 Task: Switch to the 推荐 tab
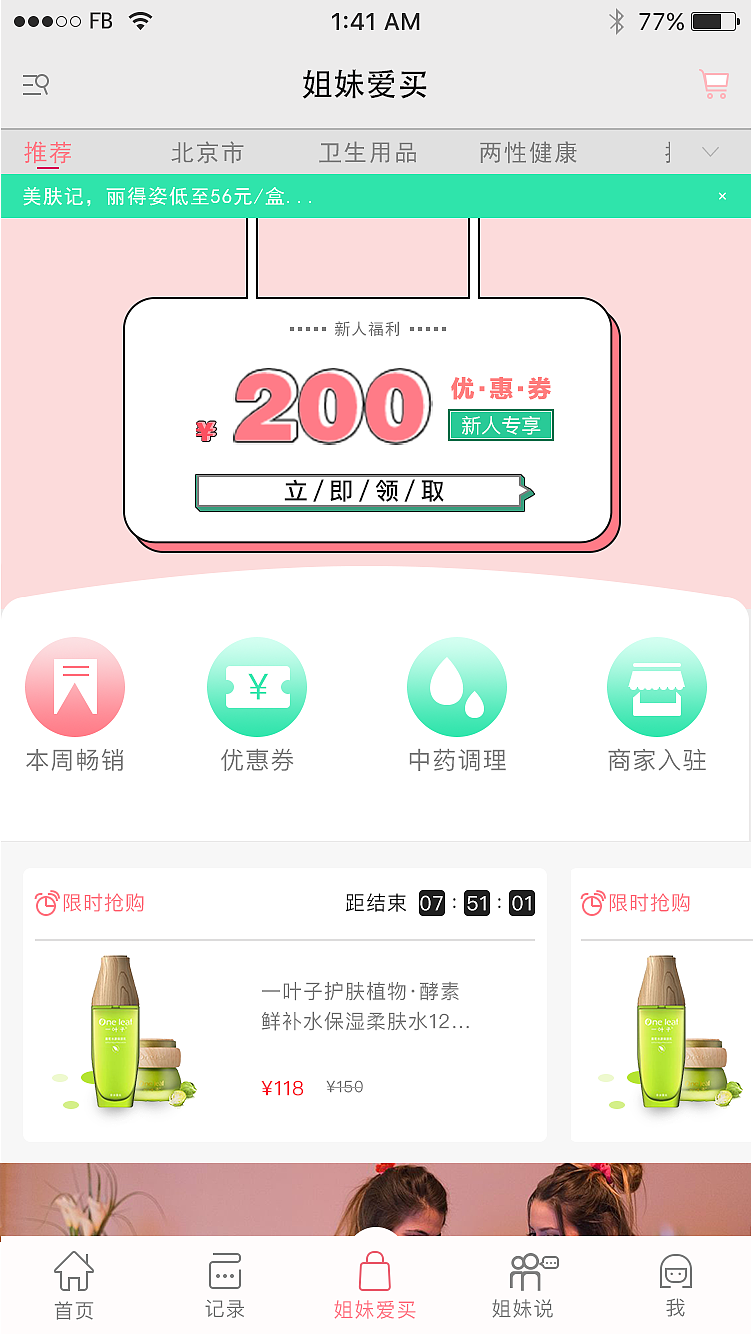click(47, 153)
